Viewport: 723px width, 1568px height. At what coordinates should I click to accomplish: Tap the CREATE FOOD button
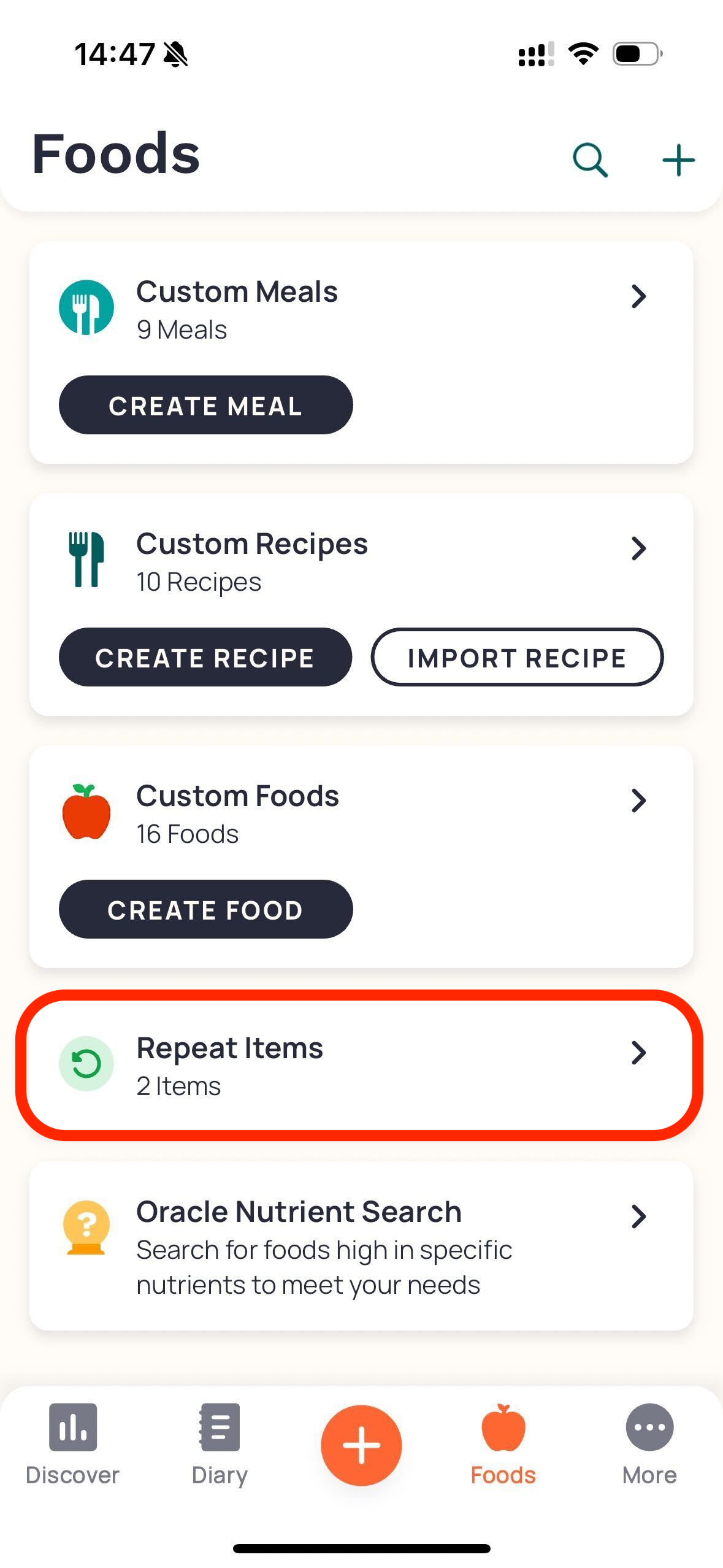click(205, 909)
